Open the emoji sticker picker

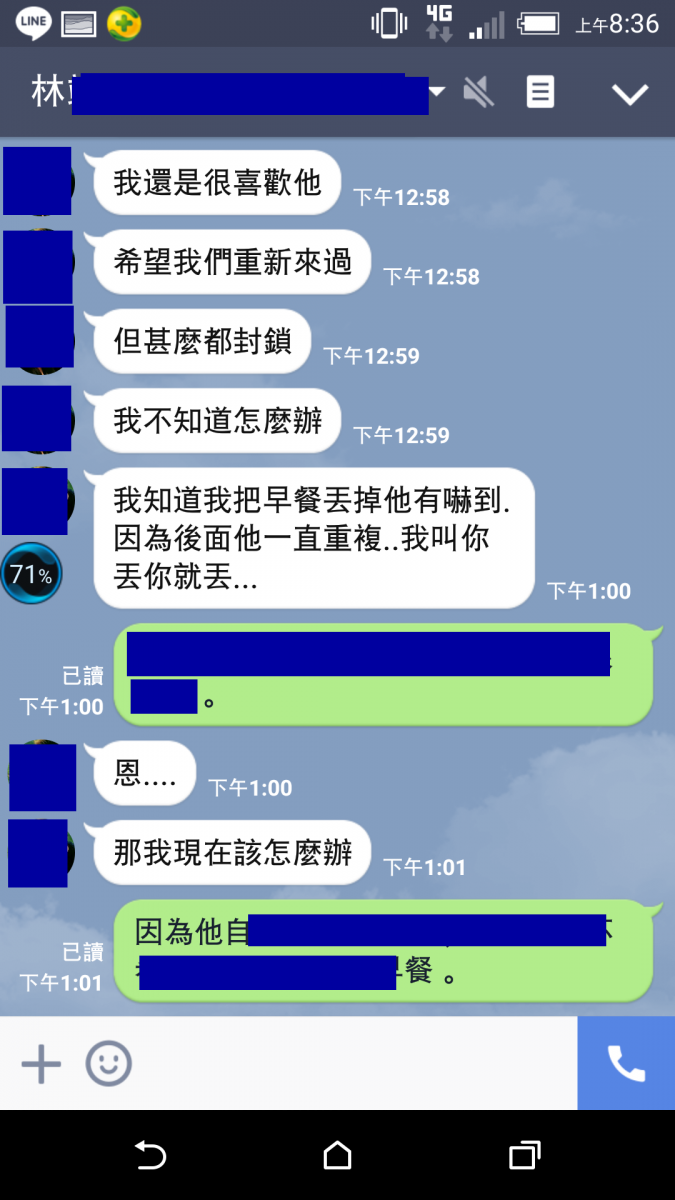click(108, 1064)
